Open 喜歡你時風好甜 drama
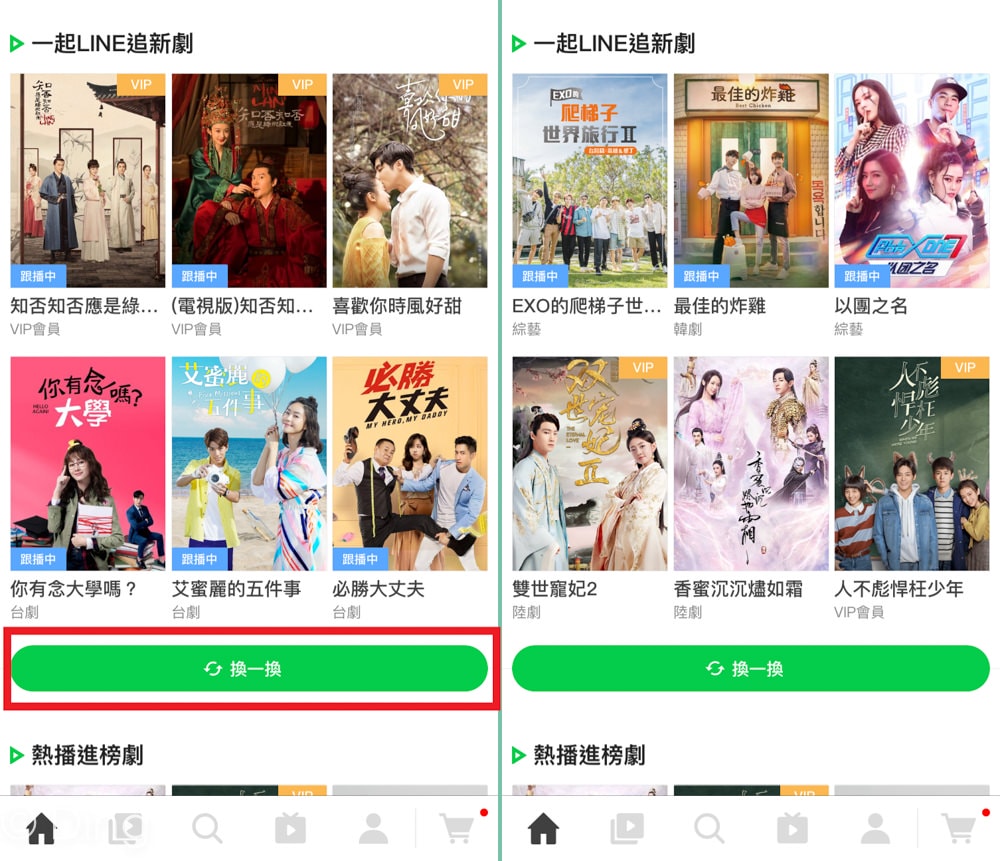Viewport: 1000px width, 861px height. 410,181
